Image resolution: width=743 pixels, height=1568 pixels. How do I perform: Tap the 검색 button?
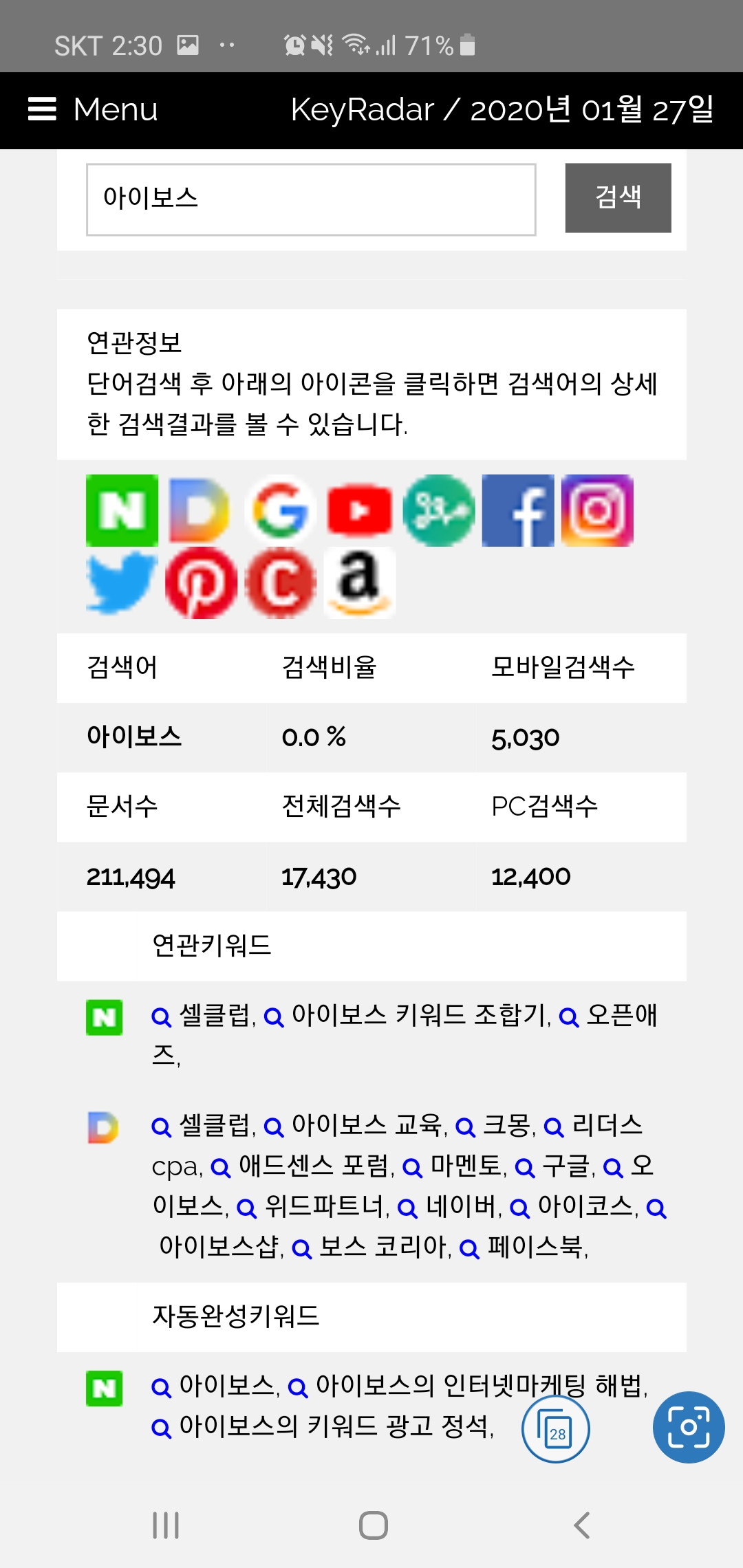[x=618, y=198]
